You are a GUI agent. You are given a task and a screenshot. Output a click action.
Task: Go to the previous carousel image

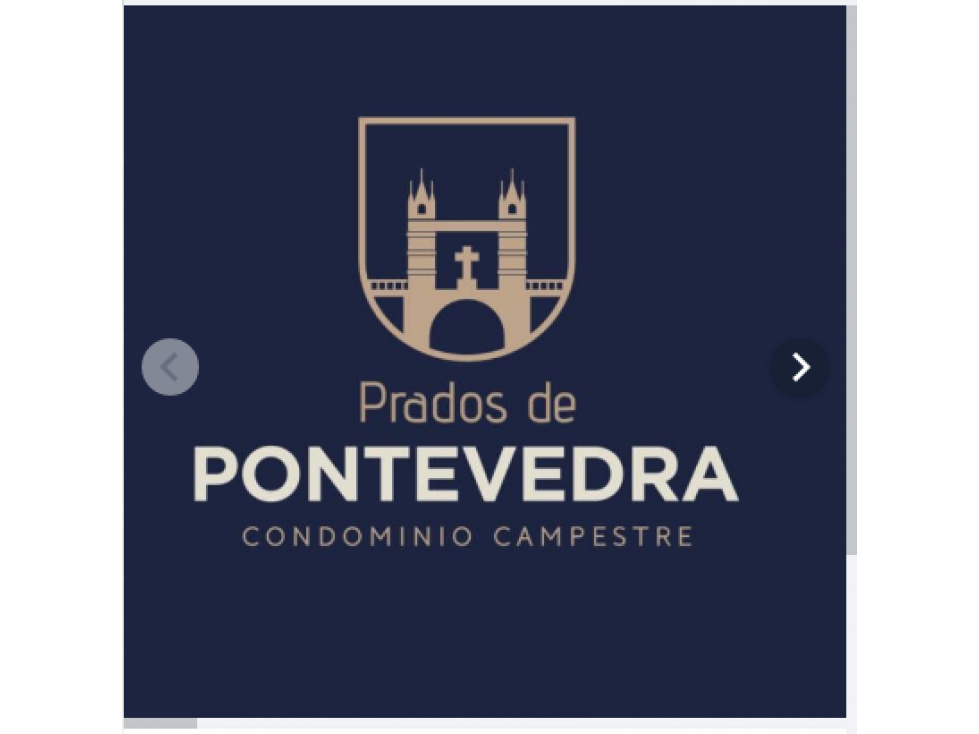(x=170, y=367)
